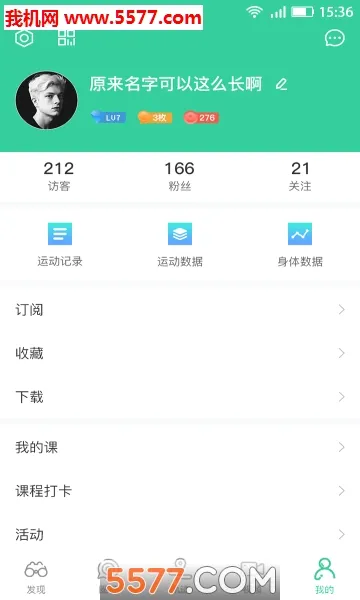Open the 订阅 row
Screen dimensions: 360x600
(x=180, y=310)
